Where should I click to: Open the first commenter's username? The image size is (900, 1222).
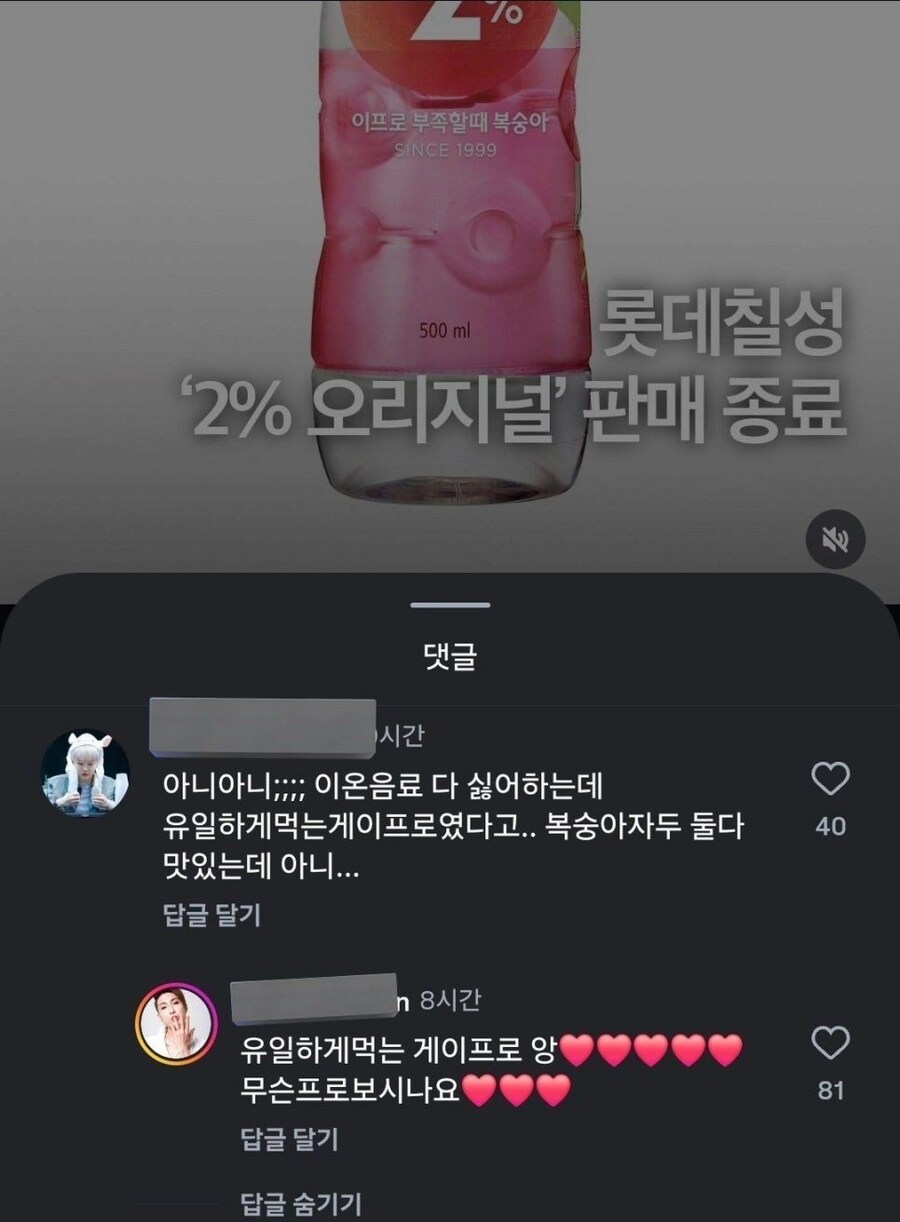tap(265, 724)
